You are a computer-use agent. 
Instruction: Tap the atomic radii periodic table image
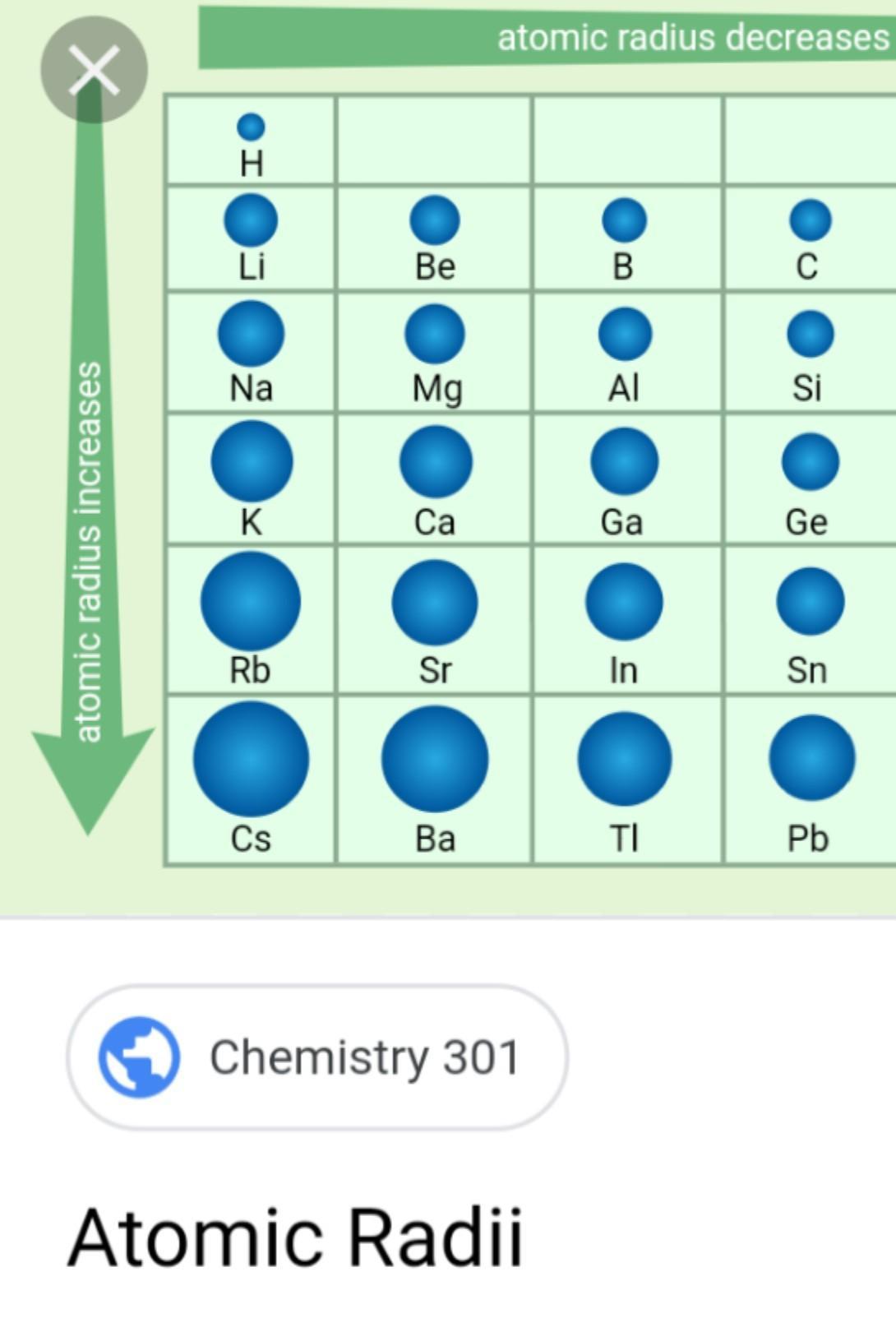click(448, 458)
